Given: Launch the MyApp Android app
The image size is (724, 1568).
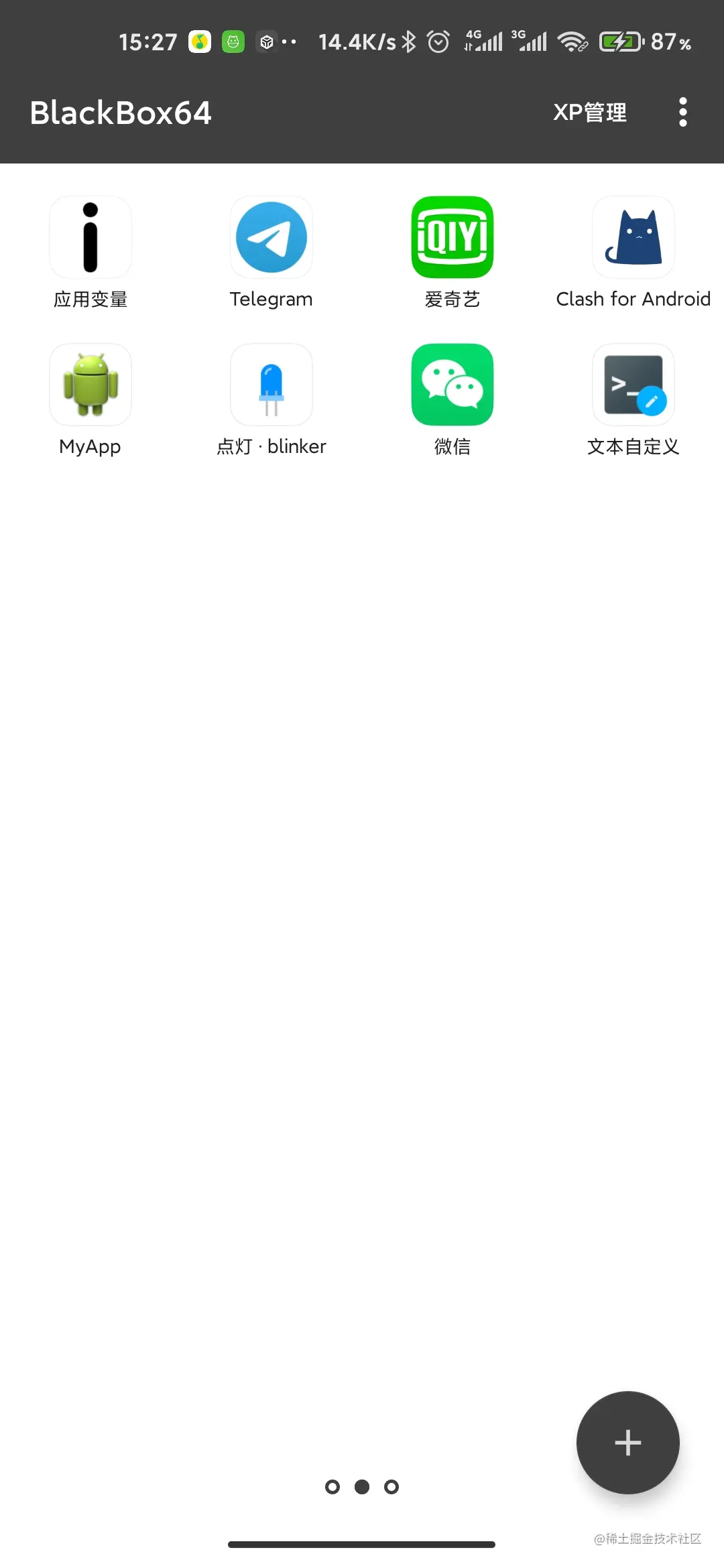Looking at the screenshot, I should coord(90,384).
